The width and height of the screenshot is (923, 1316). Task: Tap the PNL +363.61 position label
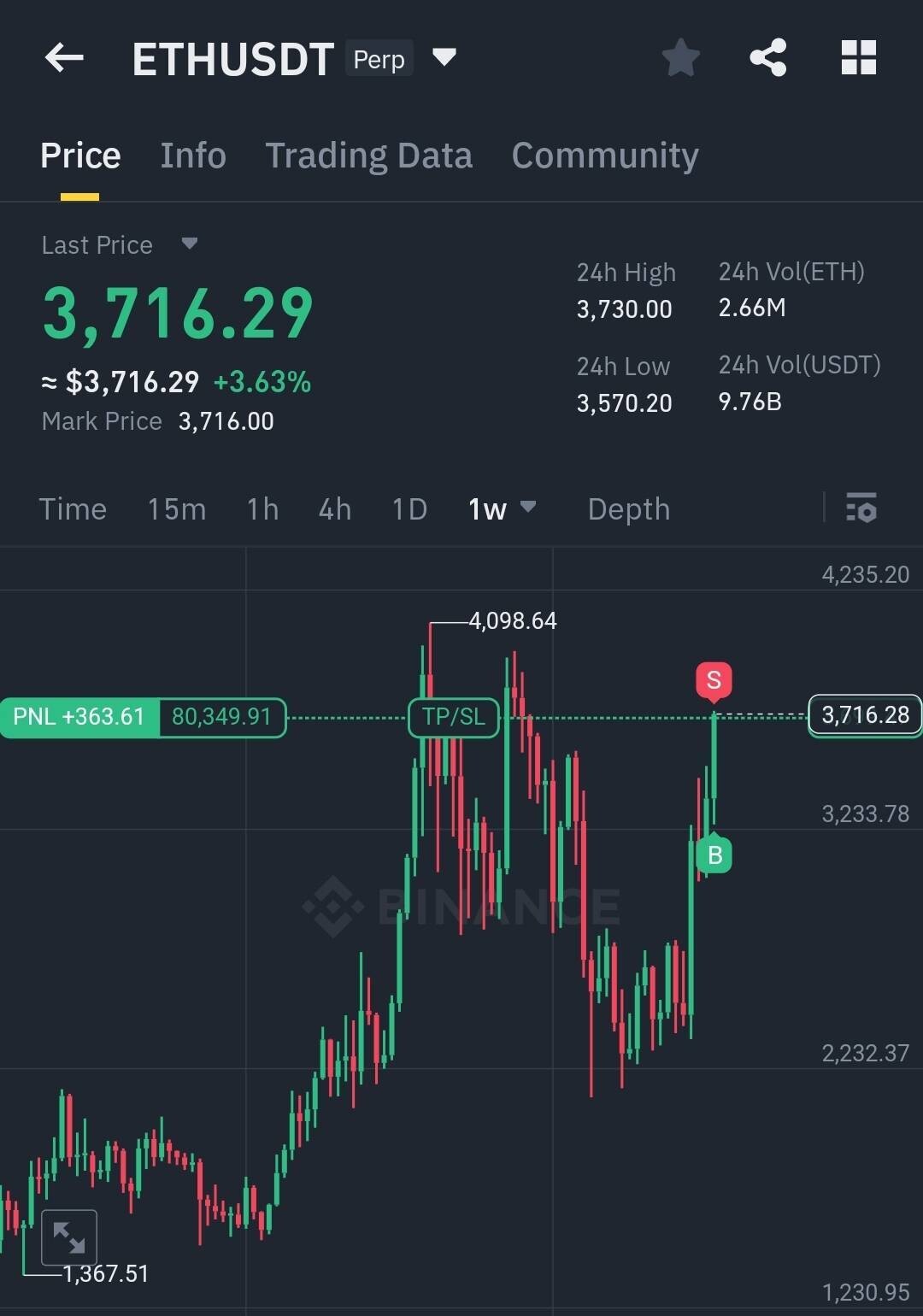click(x=79, y=716)
